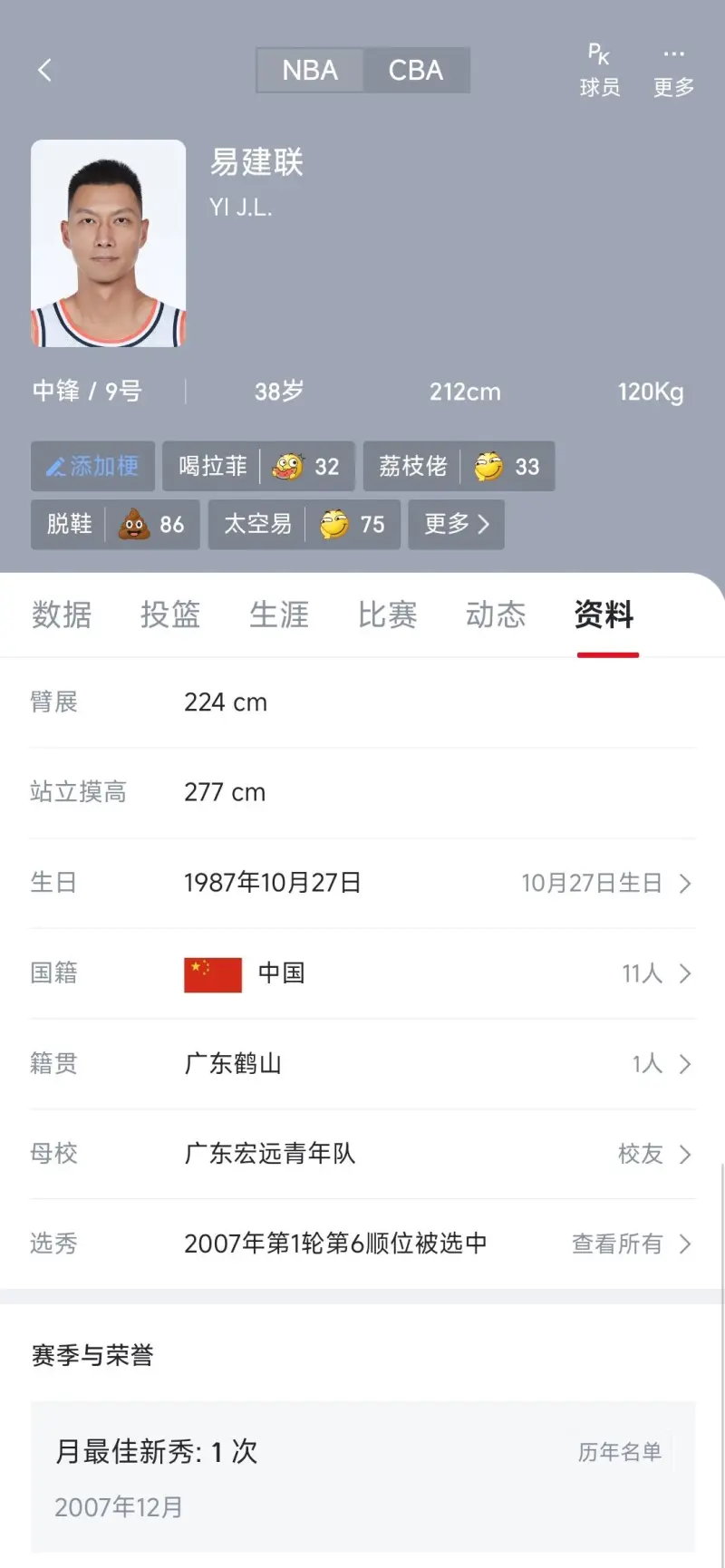Toggle the 荔枝佬 meme tag
Viewport: 725px width, 1568px height.
(459, 465)
